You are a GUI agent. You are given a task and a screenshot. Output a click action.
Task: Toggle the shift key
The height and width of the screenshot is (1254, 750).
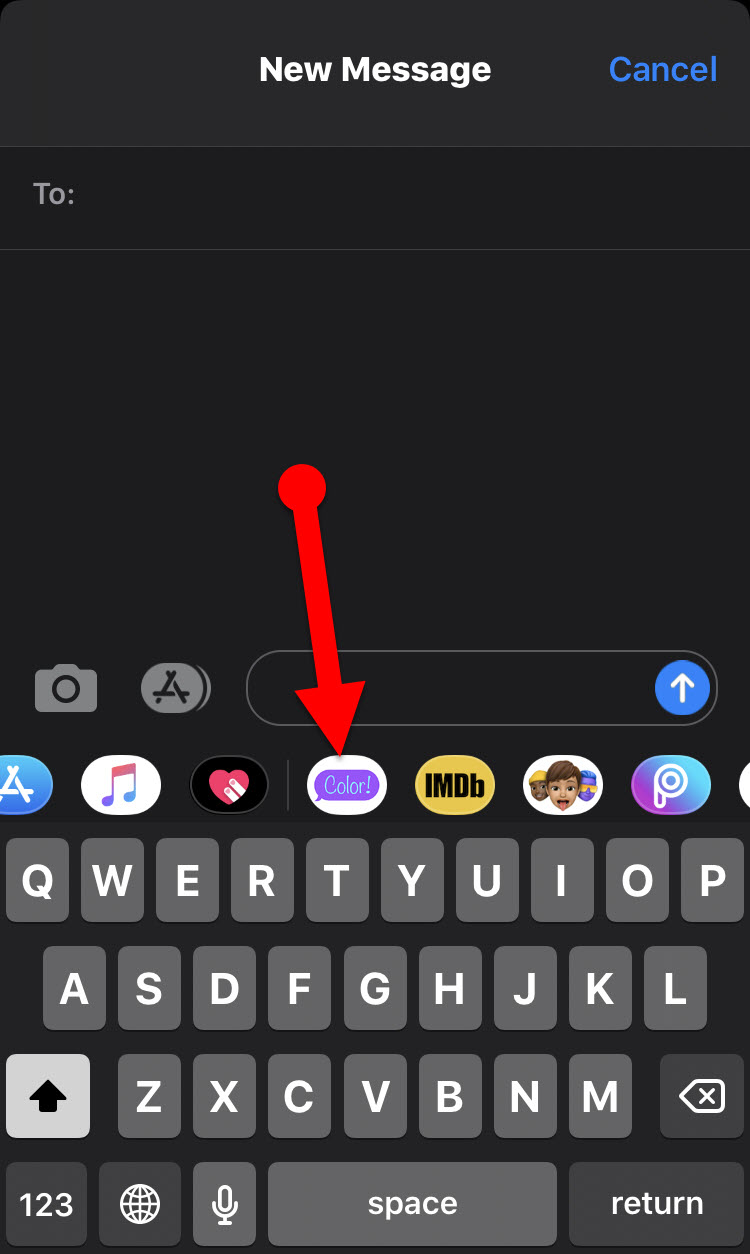click(48, 1097)
